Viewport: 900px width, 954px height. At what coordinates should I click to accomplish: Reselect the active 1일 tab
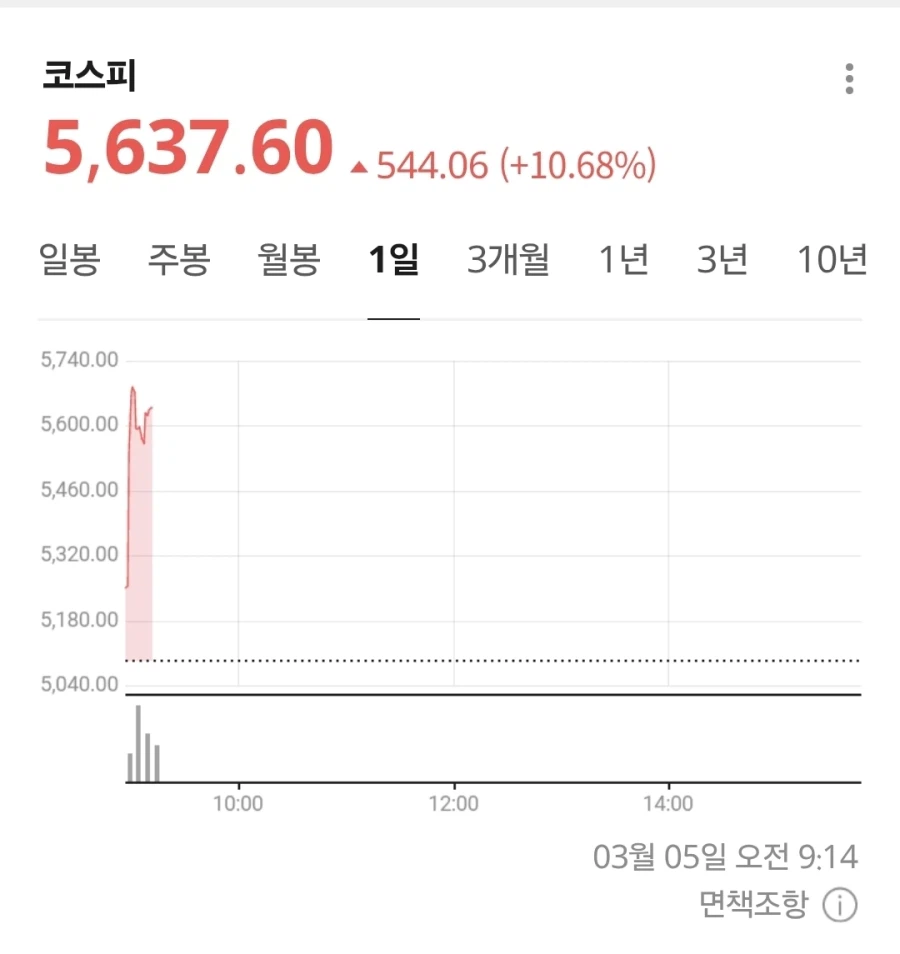(396, 258)
